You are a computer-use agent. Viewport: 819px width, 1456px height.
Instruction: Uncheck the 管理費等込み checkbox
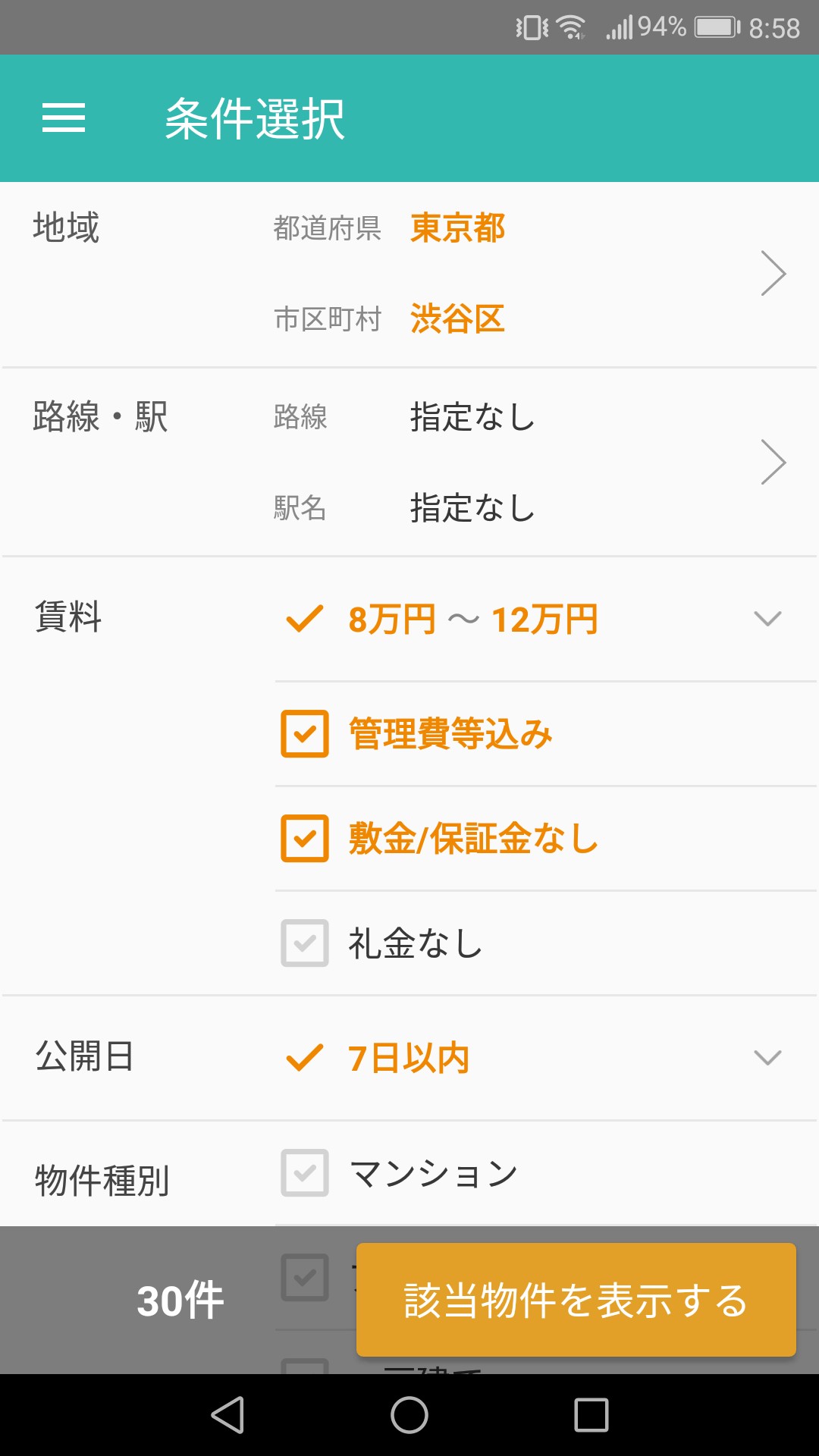[305, 734]
